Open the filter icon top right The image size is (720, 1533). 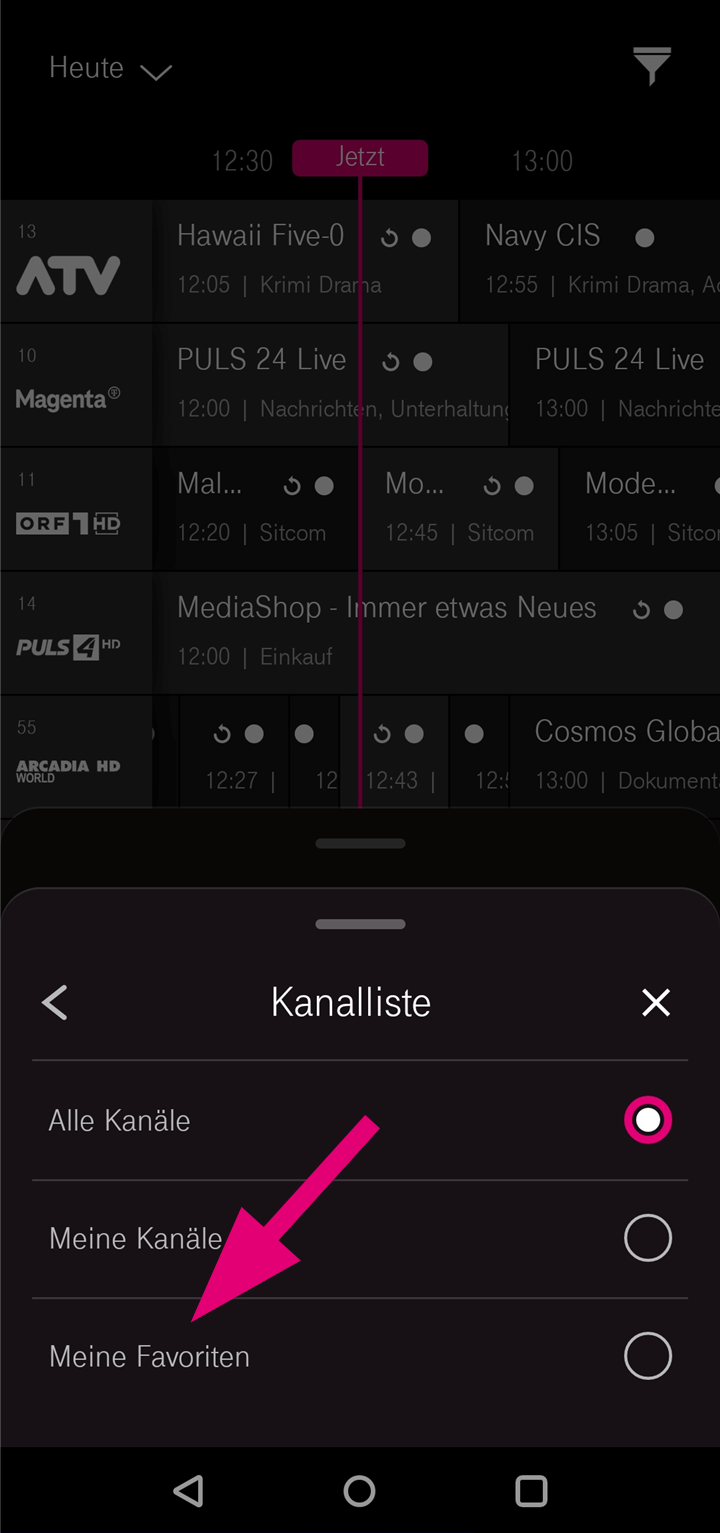click(x=652, y=67)
